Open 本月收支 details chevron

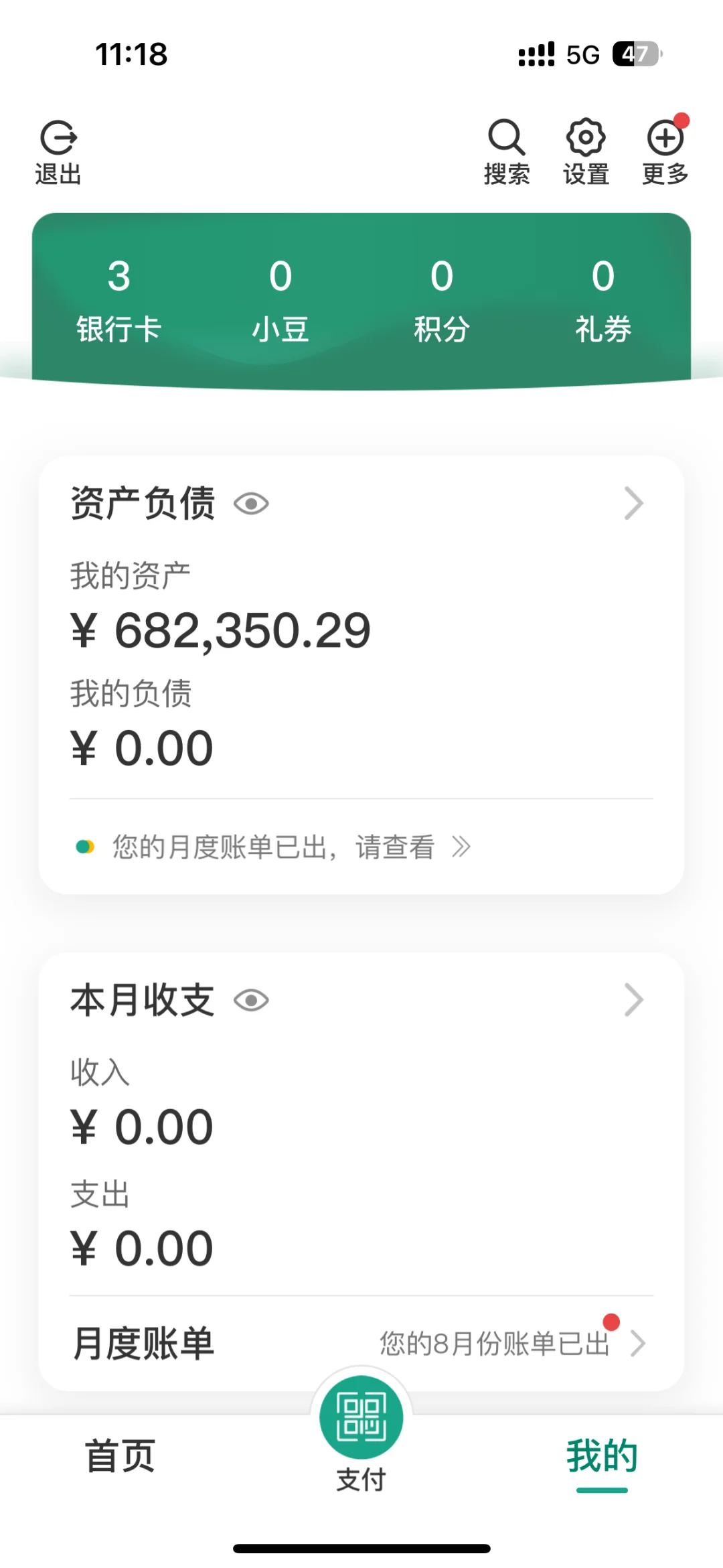pyautogui.click(x=633, y=1001)
